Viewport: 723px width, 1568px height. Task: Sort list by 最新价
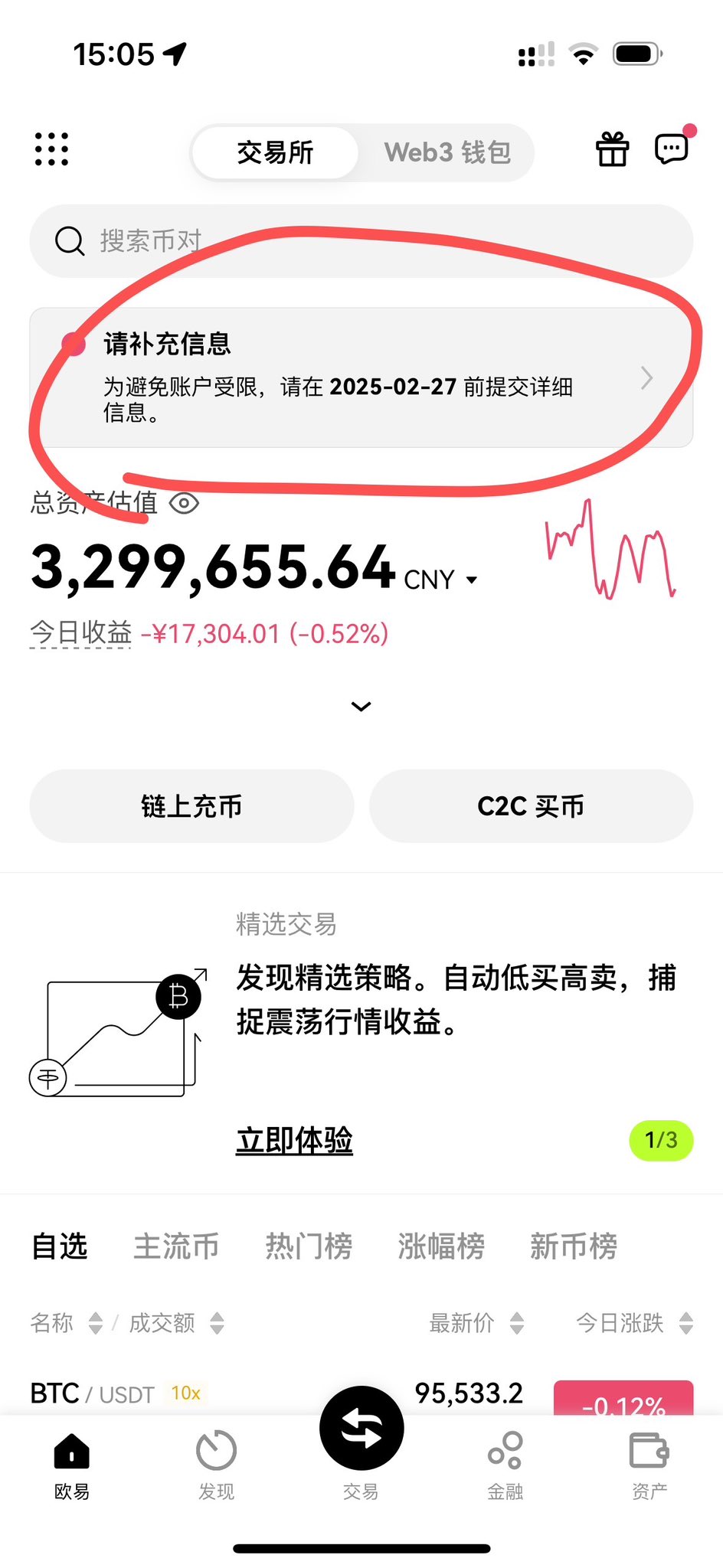tap(476, 1322)
